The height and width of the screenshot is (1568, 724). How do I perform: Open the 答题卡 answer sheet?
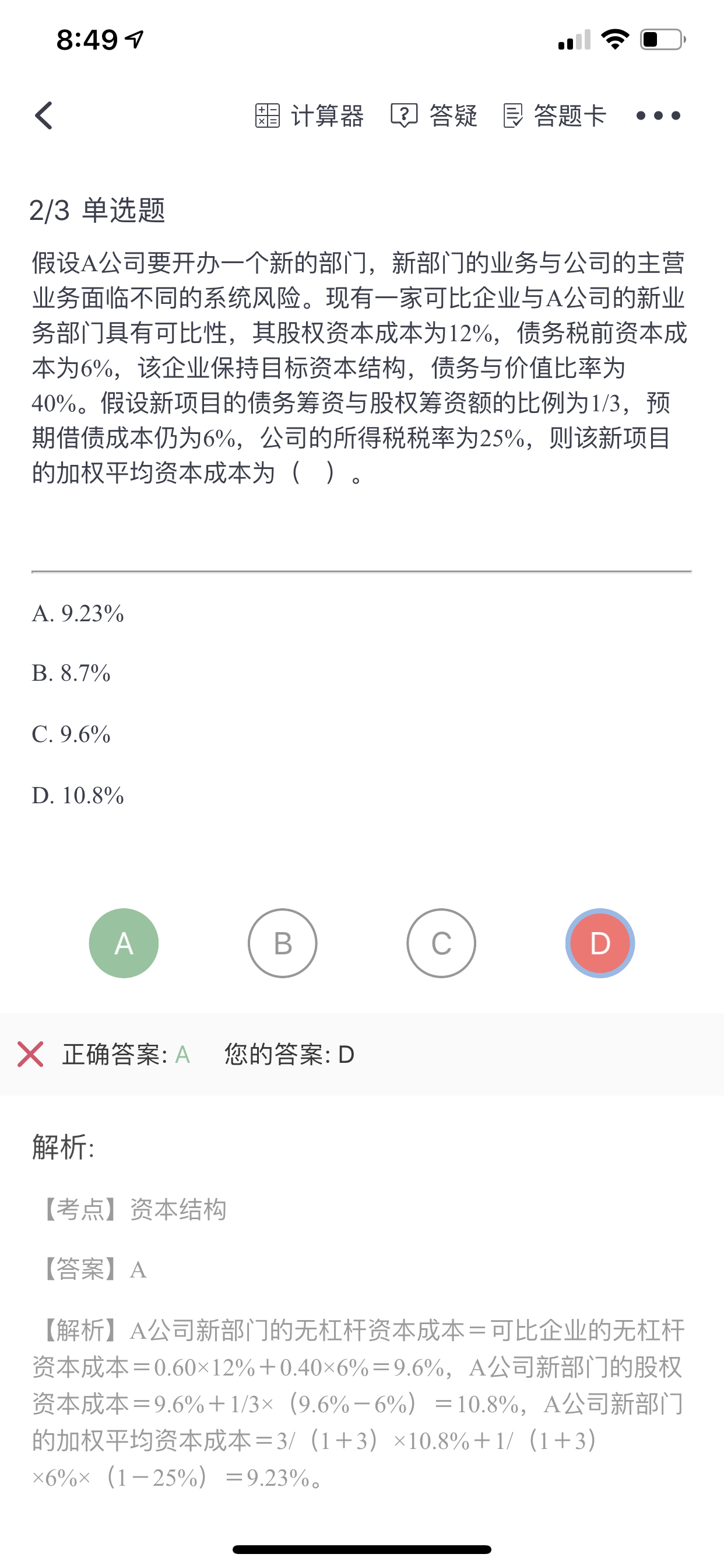tap(554, 116)
